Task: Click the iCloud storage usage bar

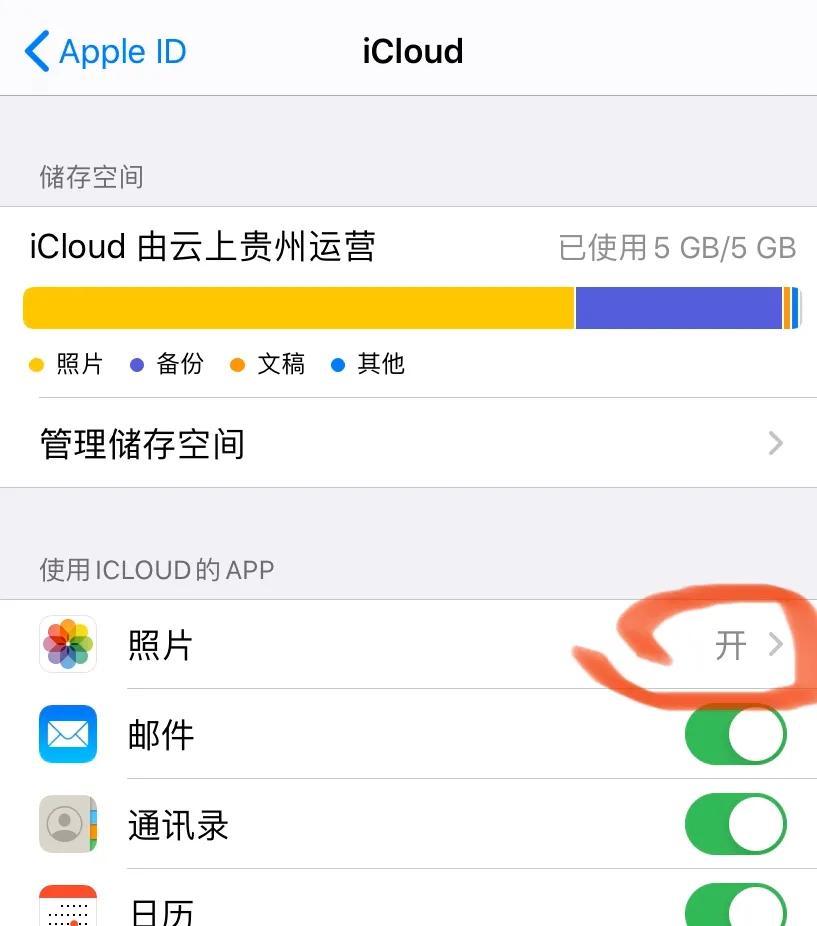Action: (408, 309)
